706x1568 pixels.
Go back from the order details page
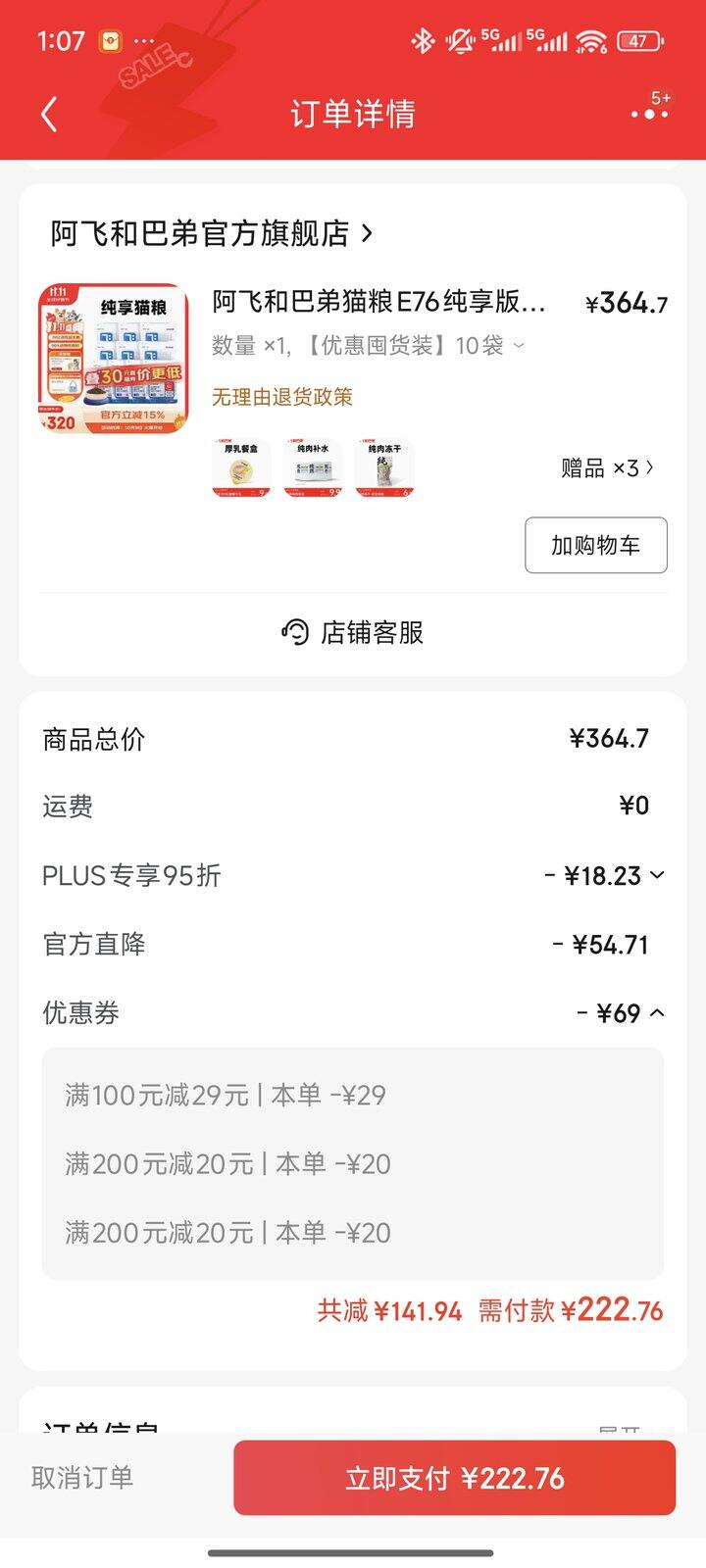coord(49,115)
